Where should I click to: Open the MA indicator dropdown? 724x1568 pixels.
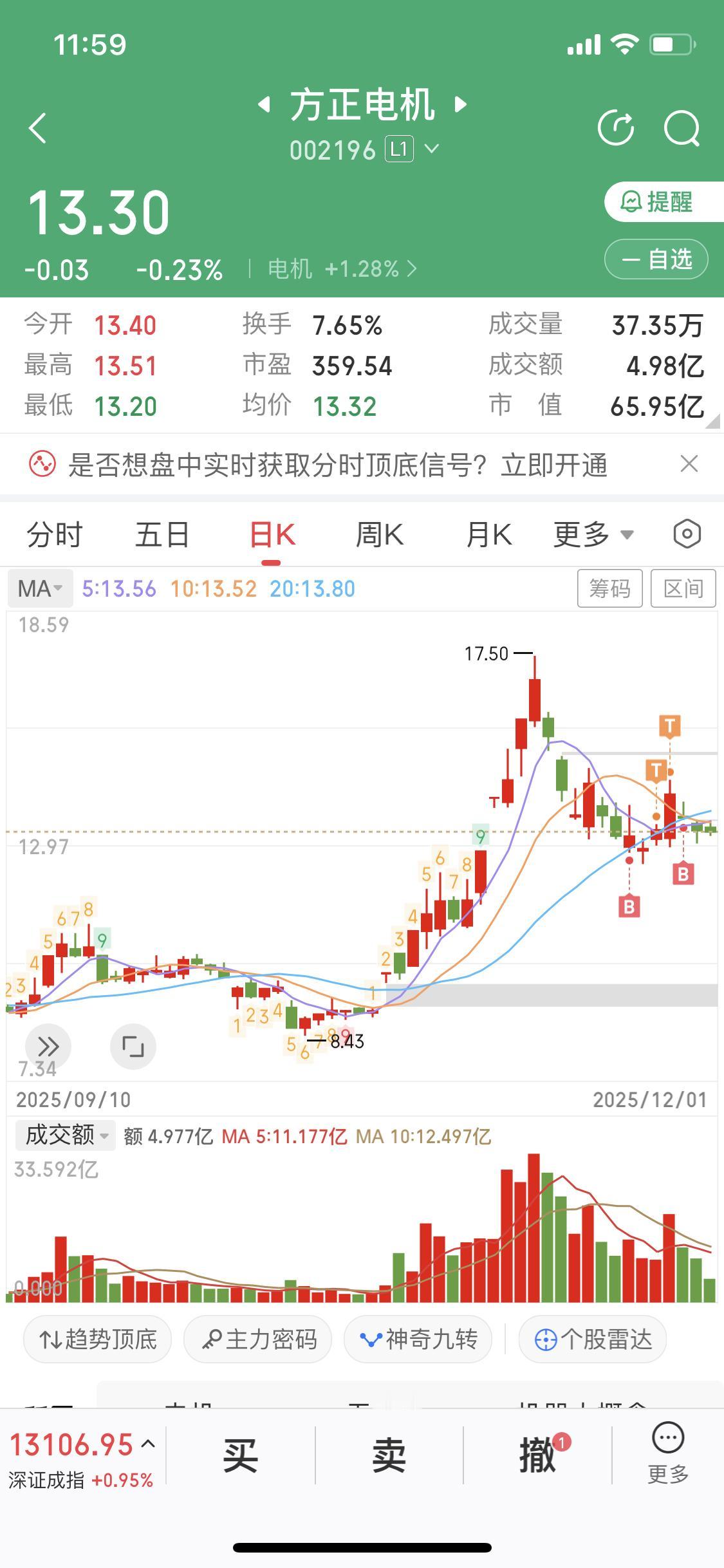40,588
